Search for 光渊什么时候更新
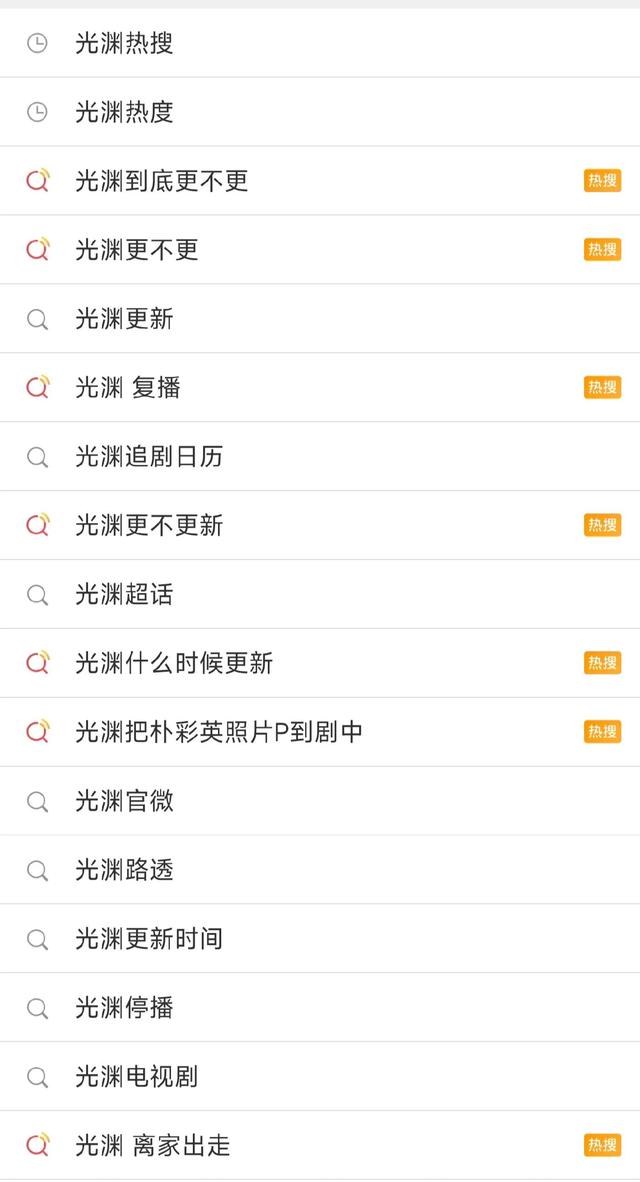Screen dimensions: 640x1182 pyautogui.click(x=320, y=663)
